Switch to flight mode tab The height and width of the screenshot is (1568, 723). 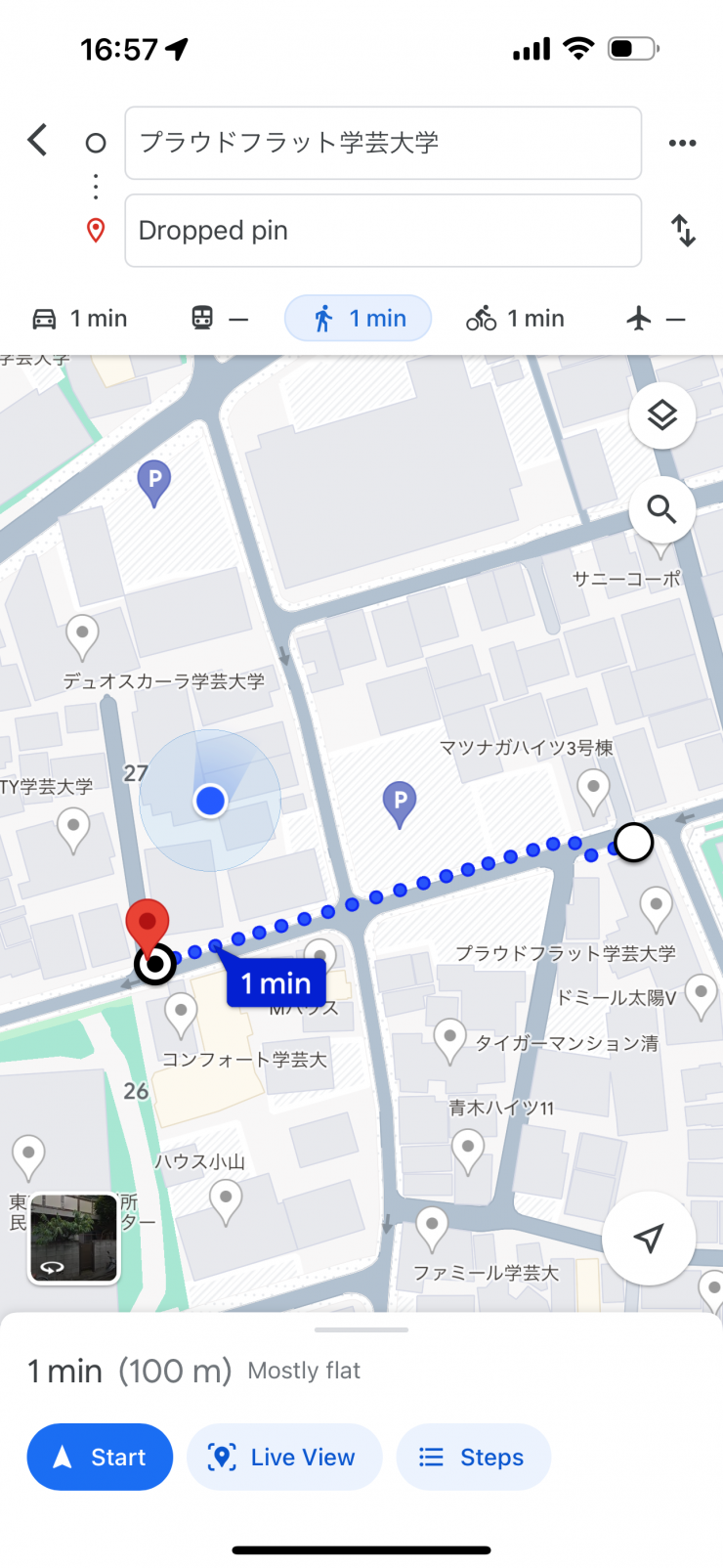click(656, 319)
